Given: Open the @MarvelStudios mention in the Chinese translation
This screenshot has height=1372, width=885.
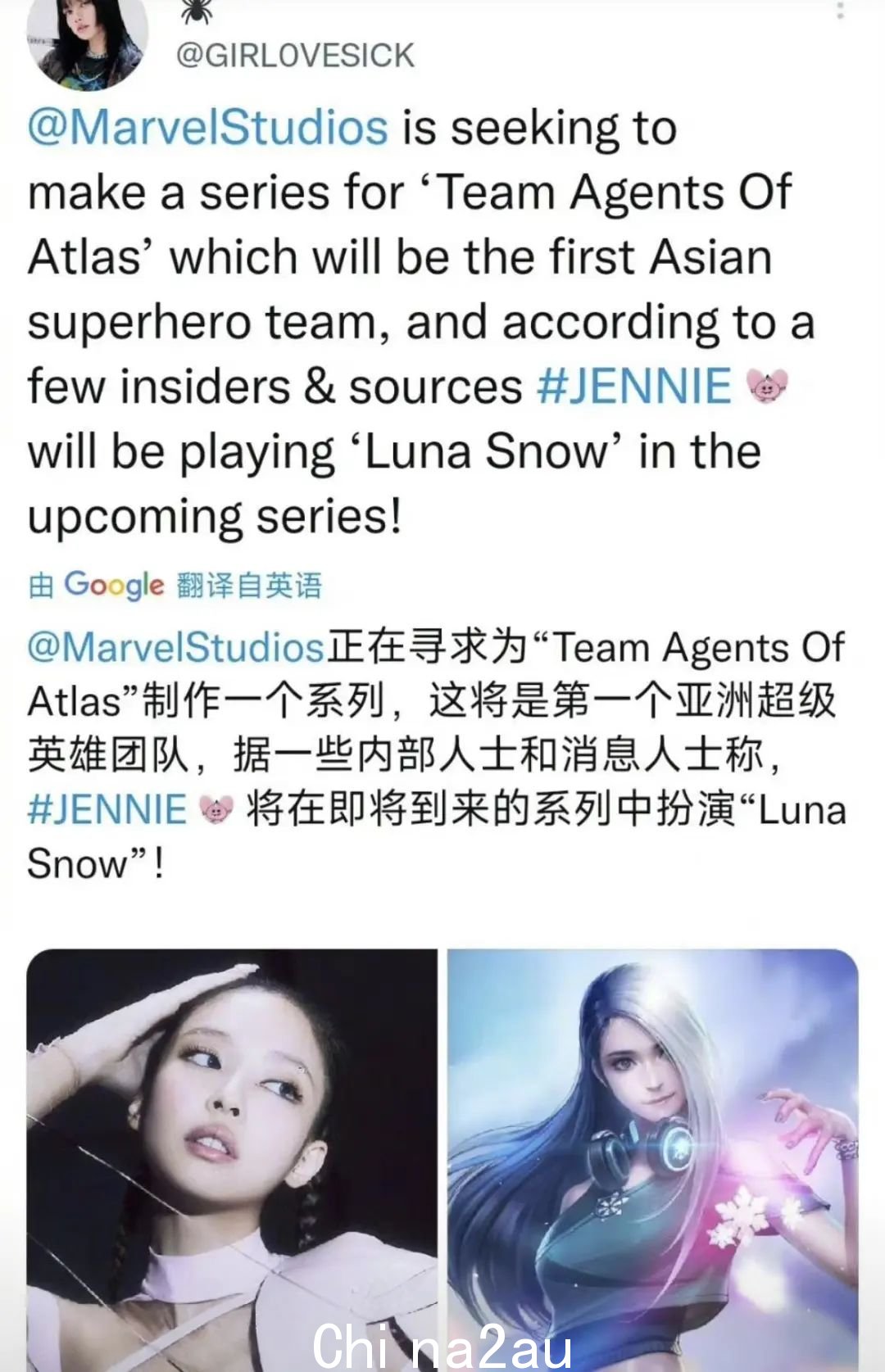Looking at the screenshot, I should click(x=176, y=647).
